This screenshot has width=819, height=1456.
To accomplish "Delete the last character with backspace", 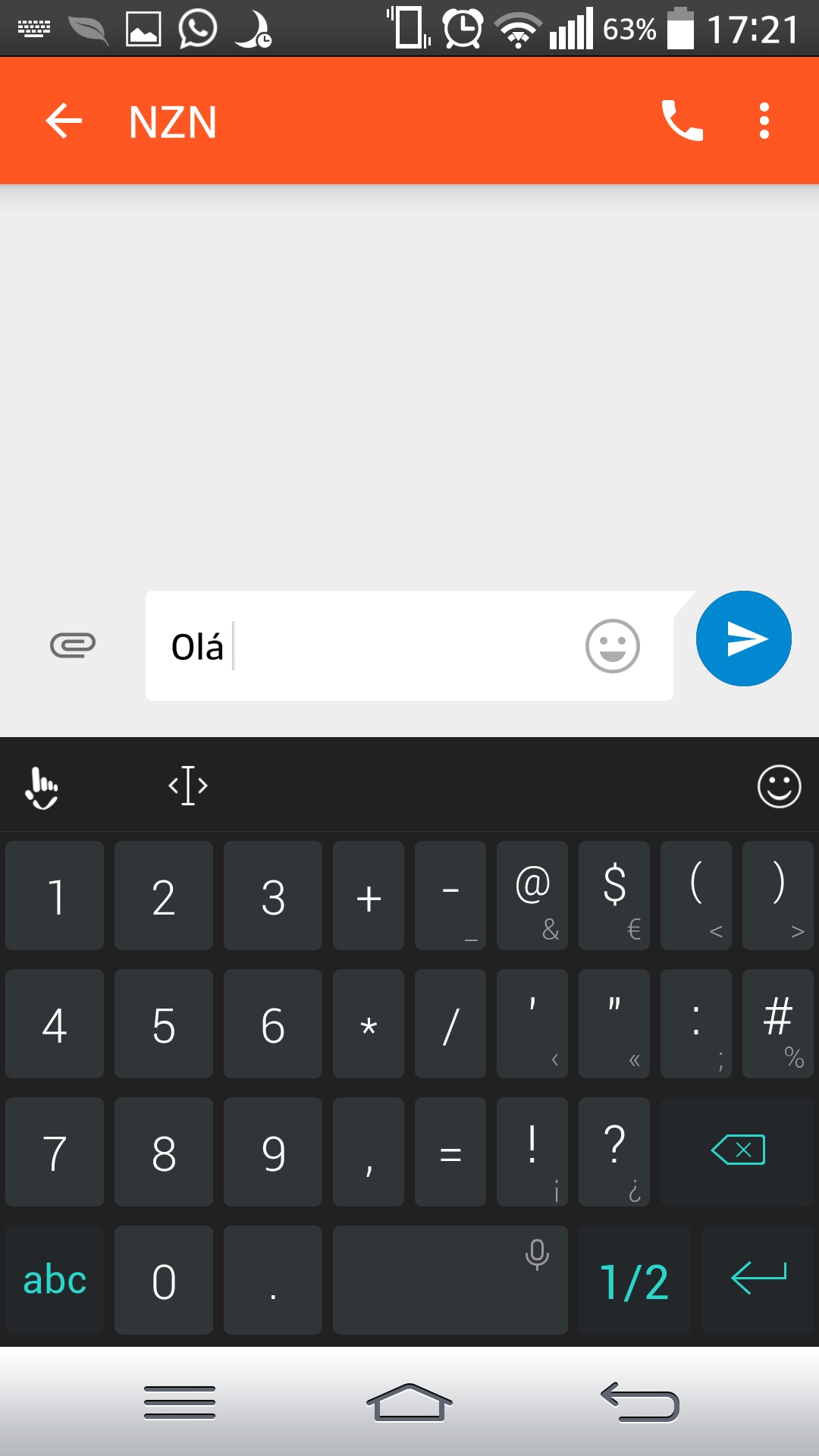I will click(737, 1151).
